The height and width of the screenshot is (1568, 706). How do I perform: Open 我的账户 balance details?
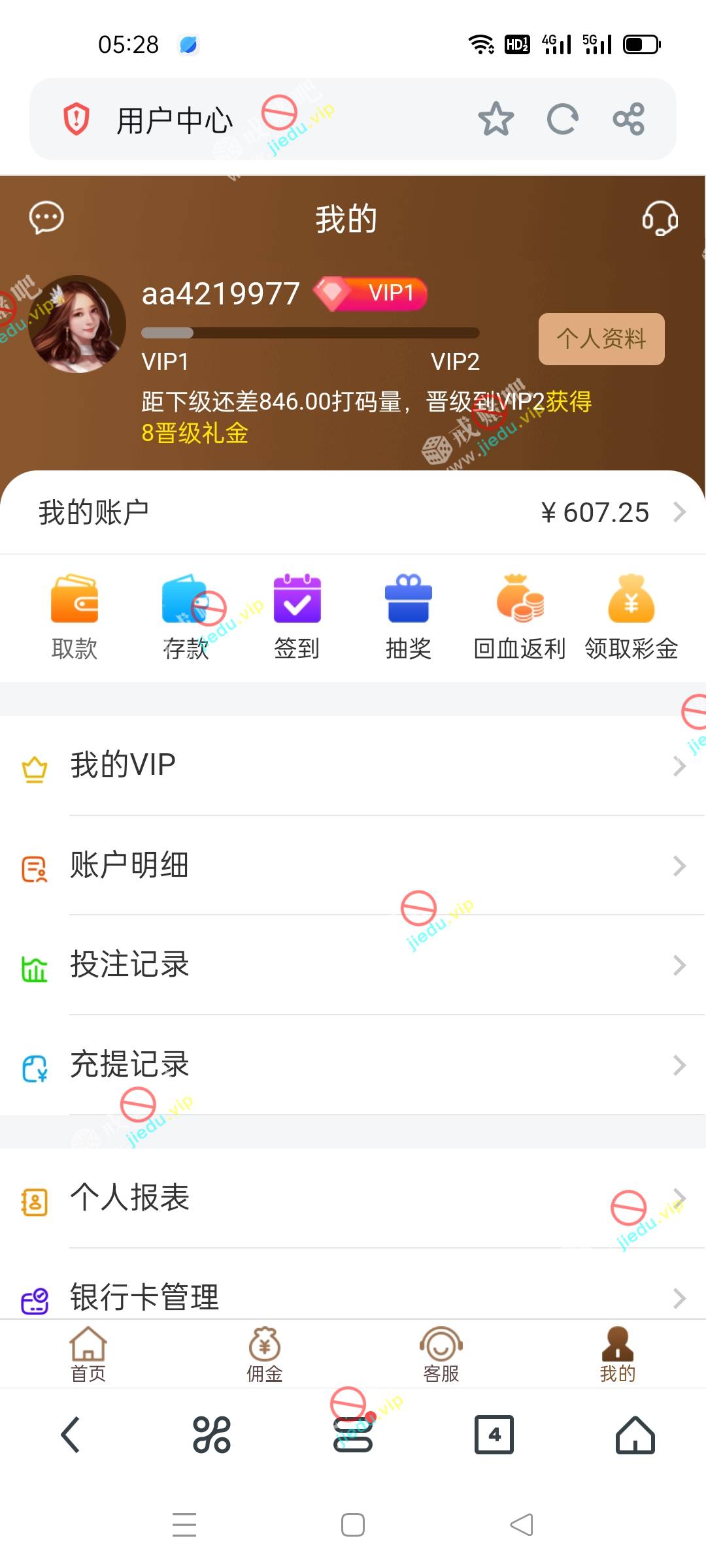(353, 512)
